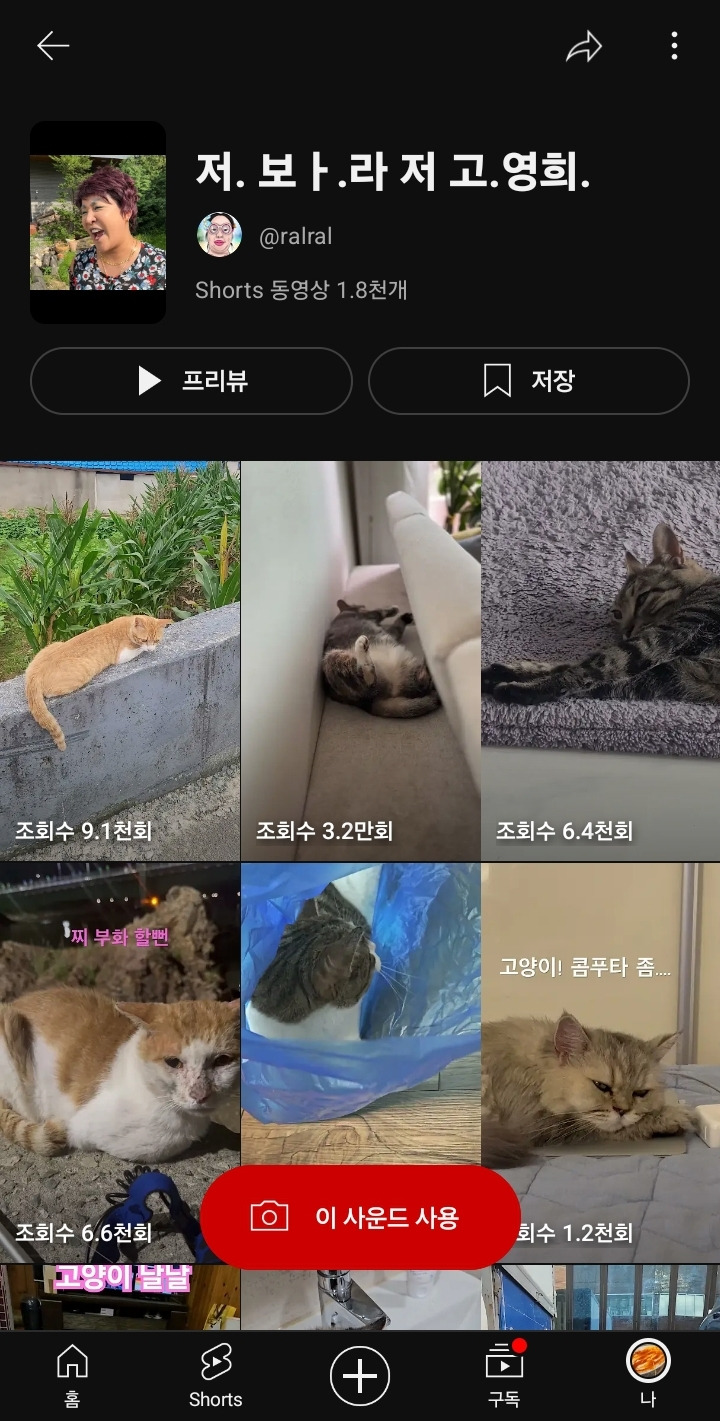The image size is (720, 1421).
Task: Open the sound's cover thumbnail
Action: point(98,222)
